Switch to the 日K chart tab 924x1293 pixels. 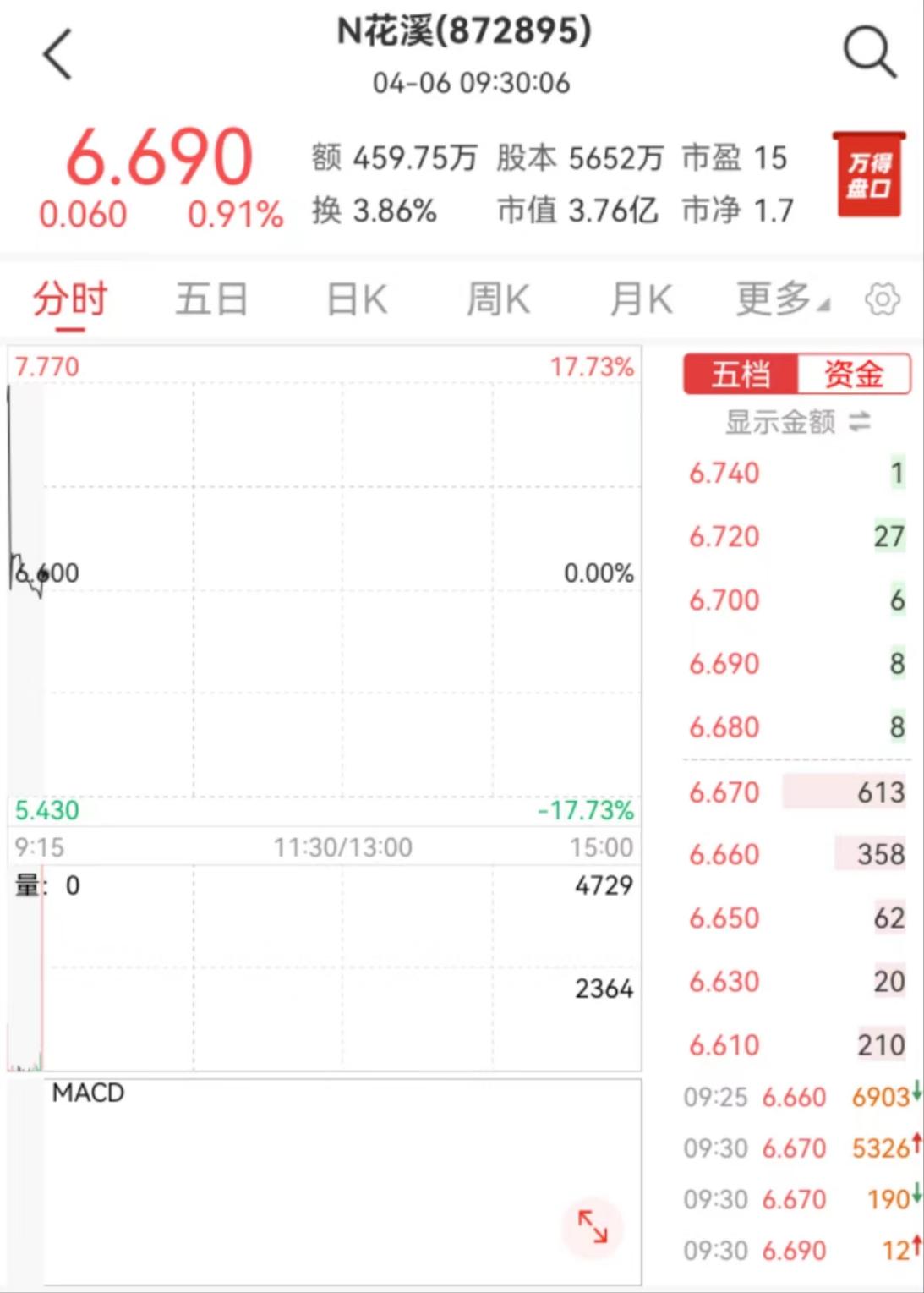click(x=357, y=299)
